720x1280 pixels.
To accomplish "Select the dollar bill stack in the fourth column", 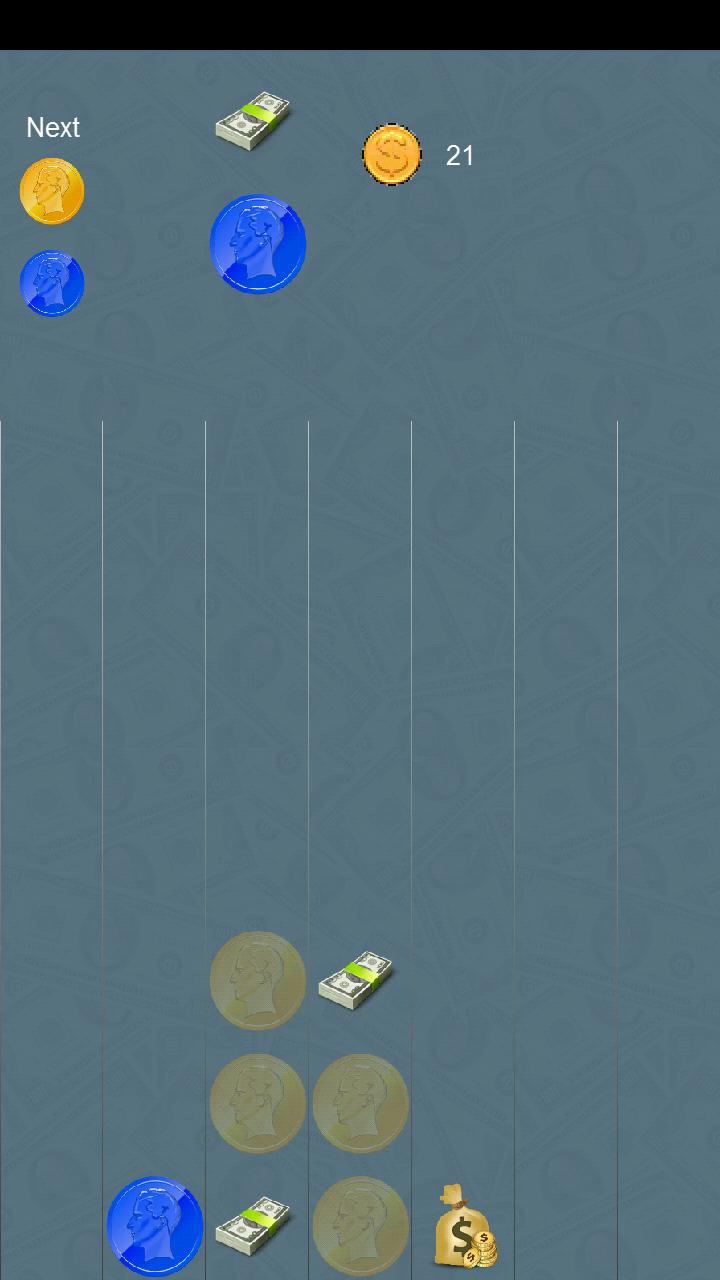I will tap(359, 978).
